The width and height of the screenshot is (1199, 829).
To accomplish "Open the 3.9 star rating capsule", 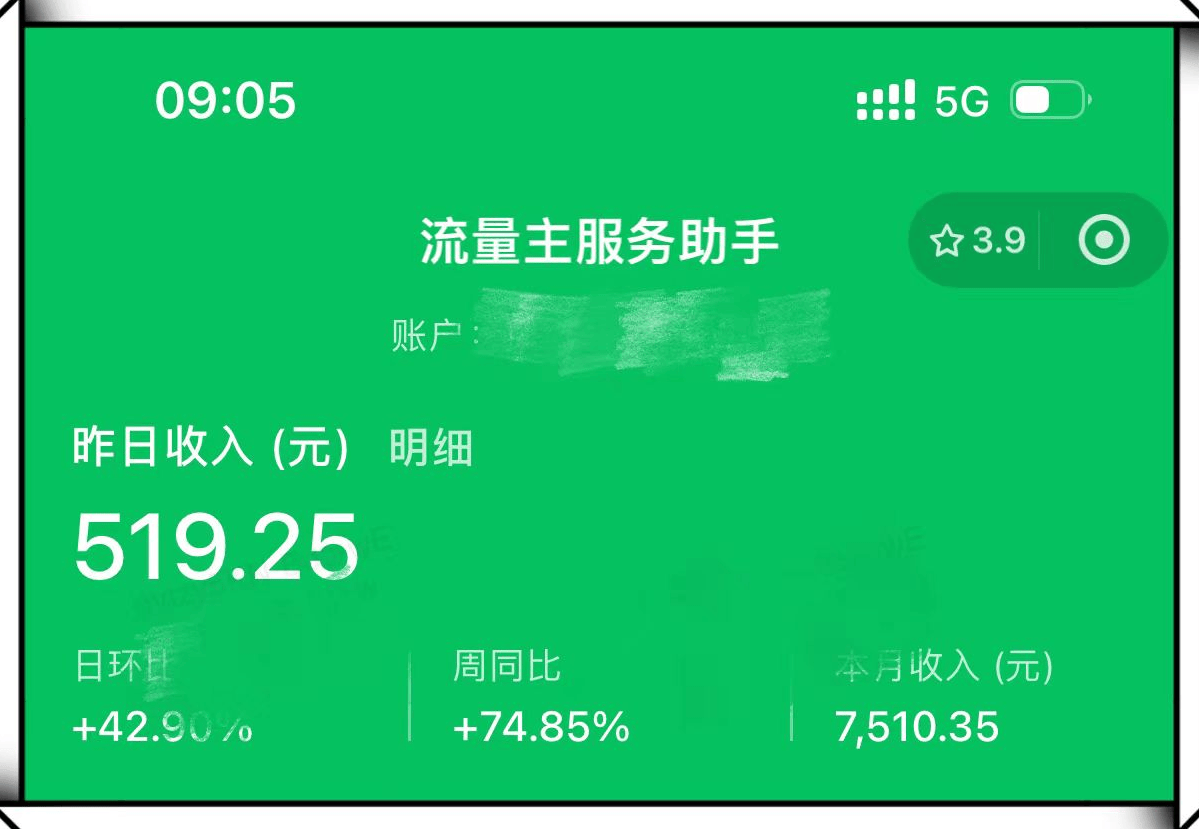I will pyautogui.click(x=978, y=241).
